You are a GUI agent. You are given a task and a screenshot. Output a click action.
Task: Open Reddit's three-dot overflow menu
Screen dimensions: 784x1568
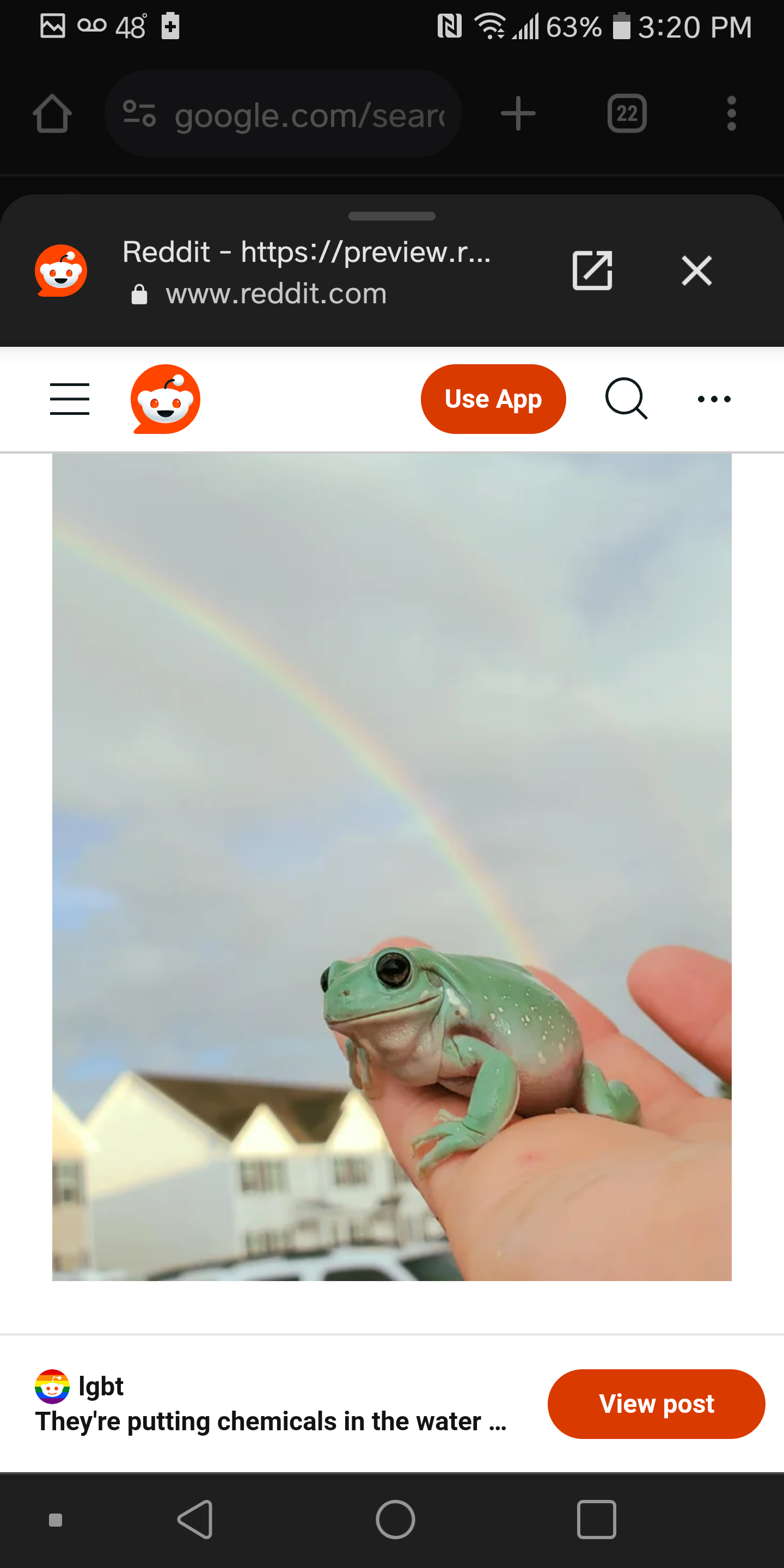click(x=713, y=399)
